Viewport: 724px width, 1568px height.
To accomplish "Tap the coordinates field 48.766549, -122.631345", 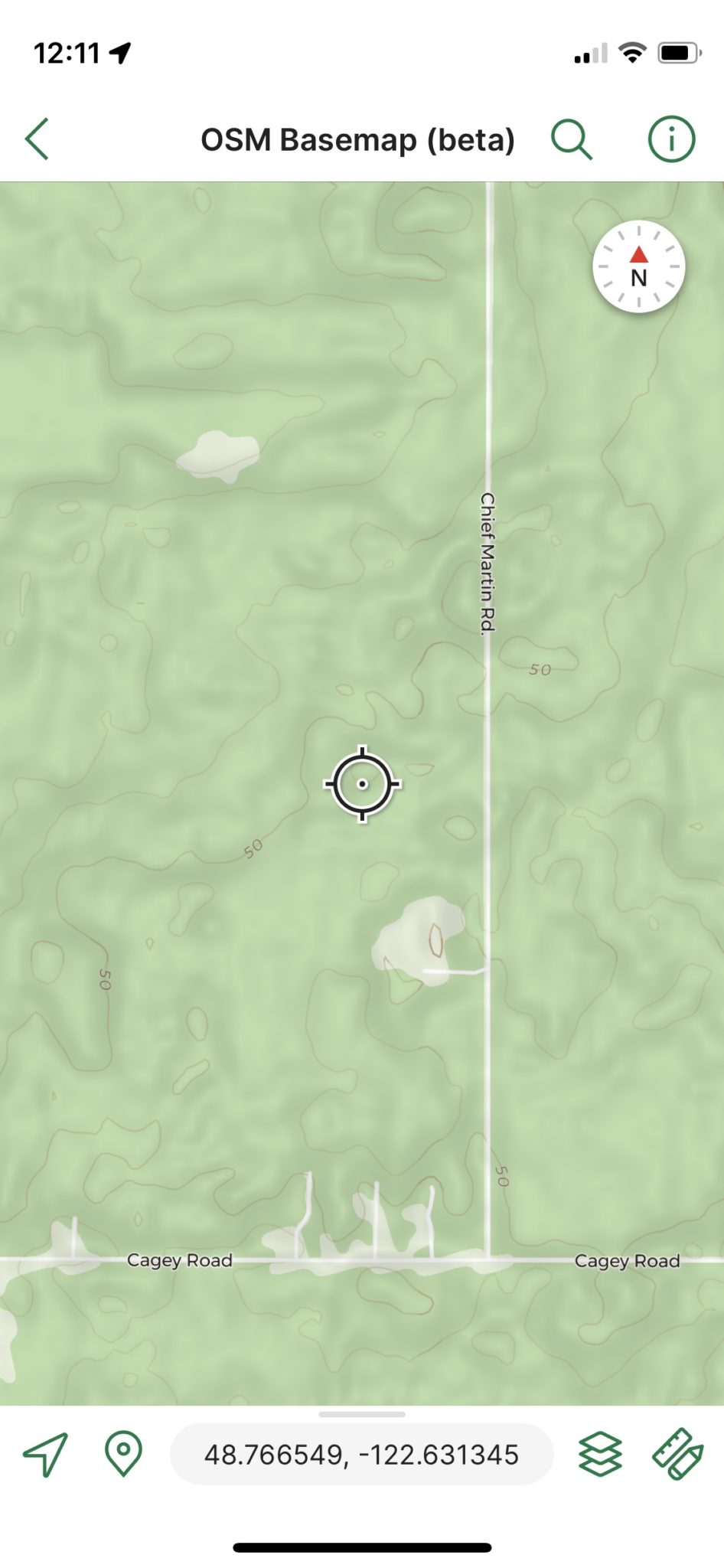I will click(361, 1454).
